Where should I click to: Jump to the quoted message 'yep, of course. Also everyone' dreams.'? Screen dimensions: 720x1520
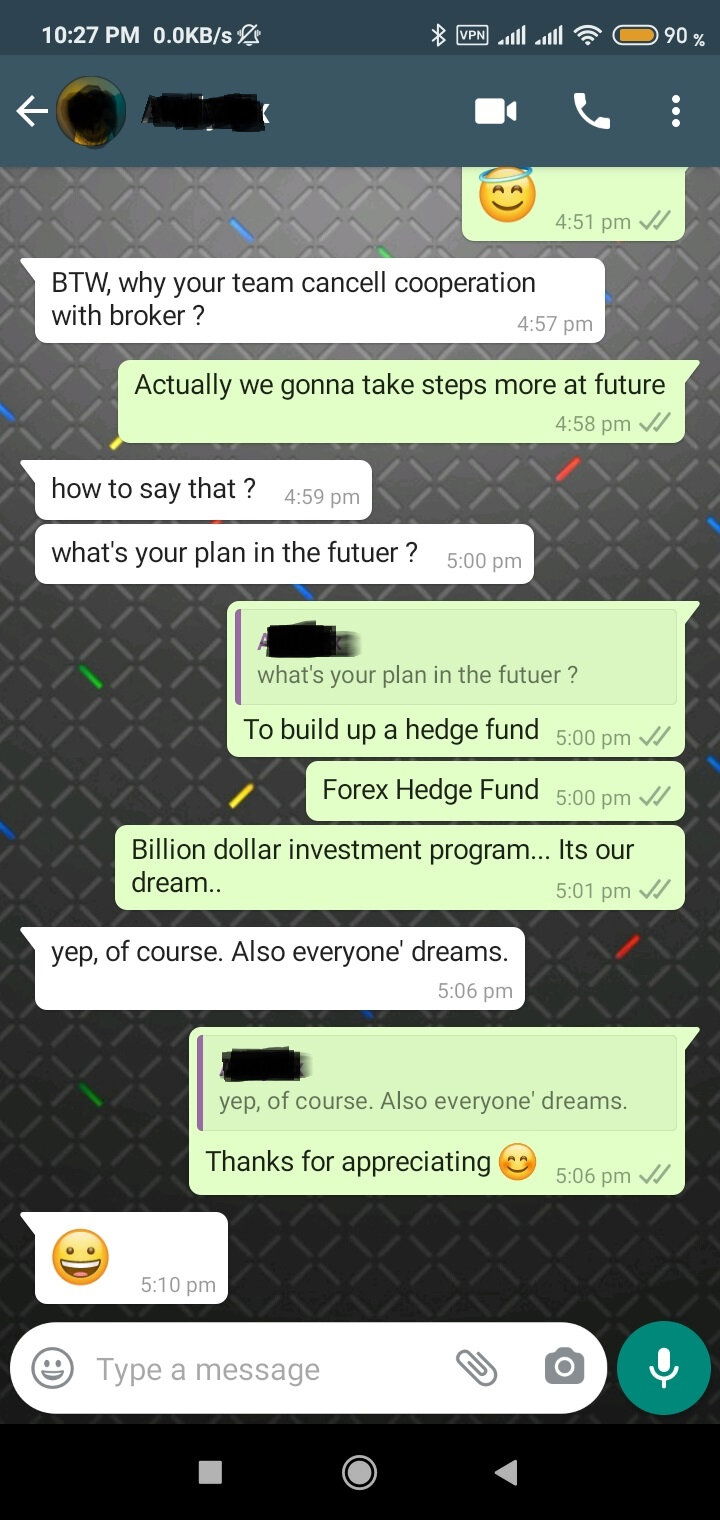[x=436, y=1082]
